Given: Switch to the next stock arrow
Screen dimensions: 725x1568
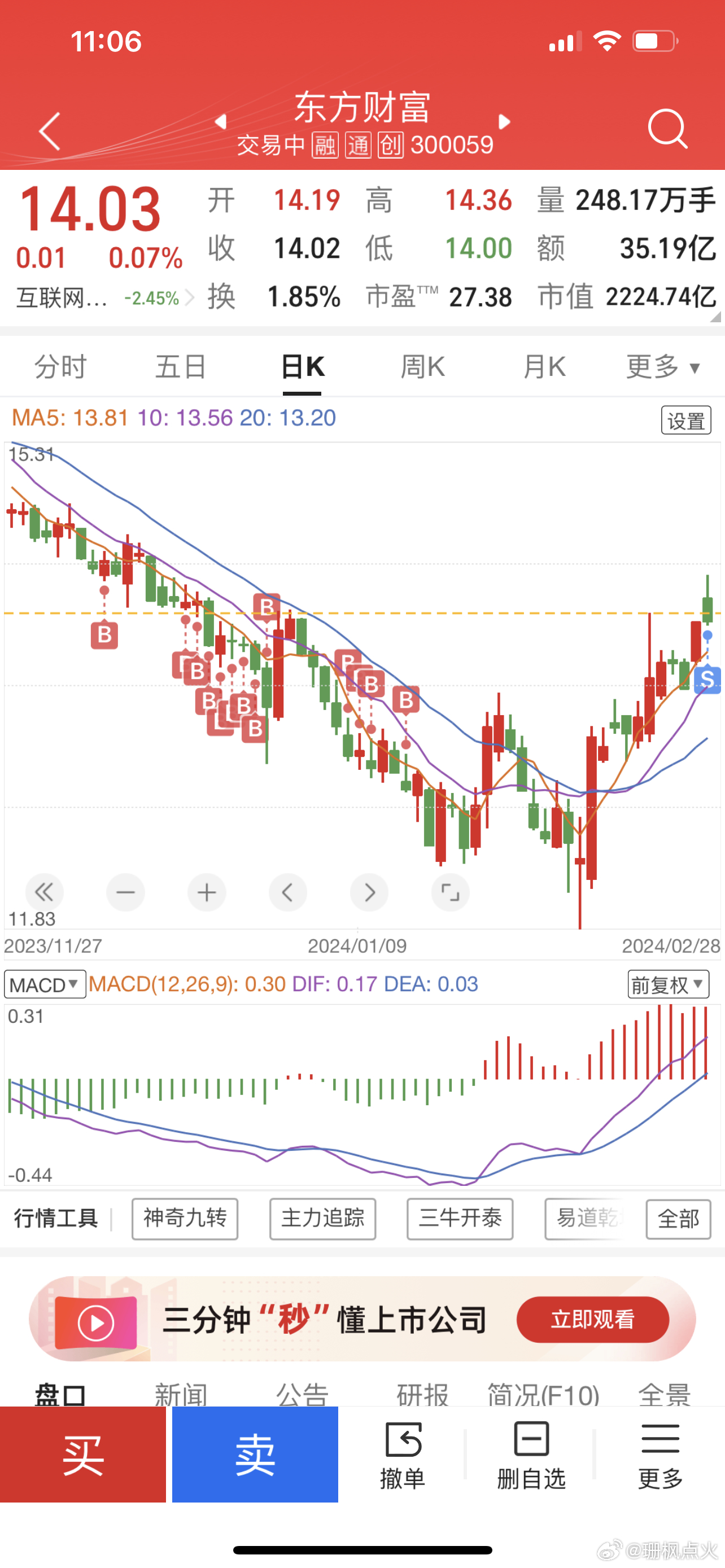Looking at the screenshot, I should [504, 122].
